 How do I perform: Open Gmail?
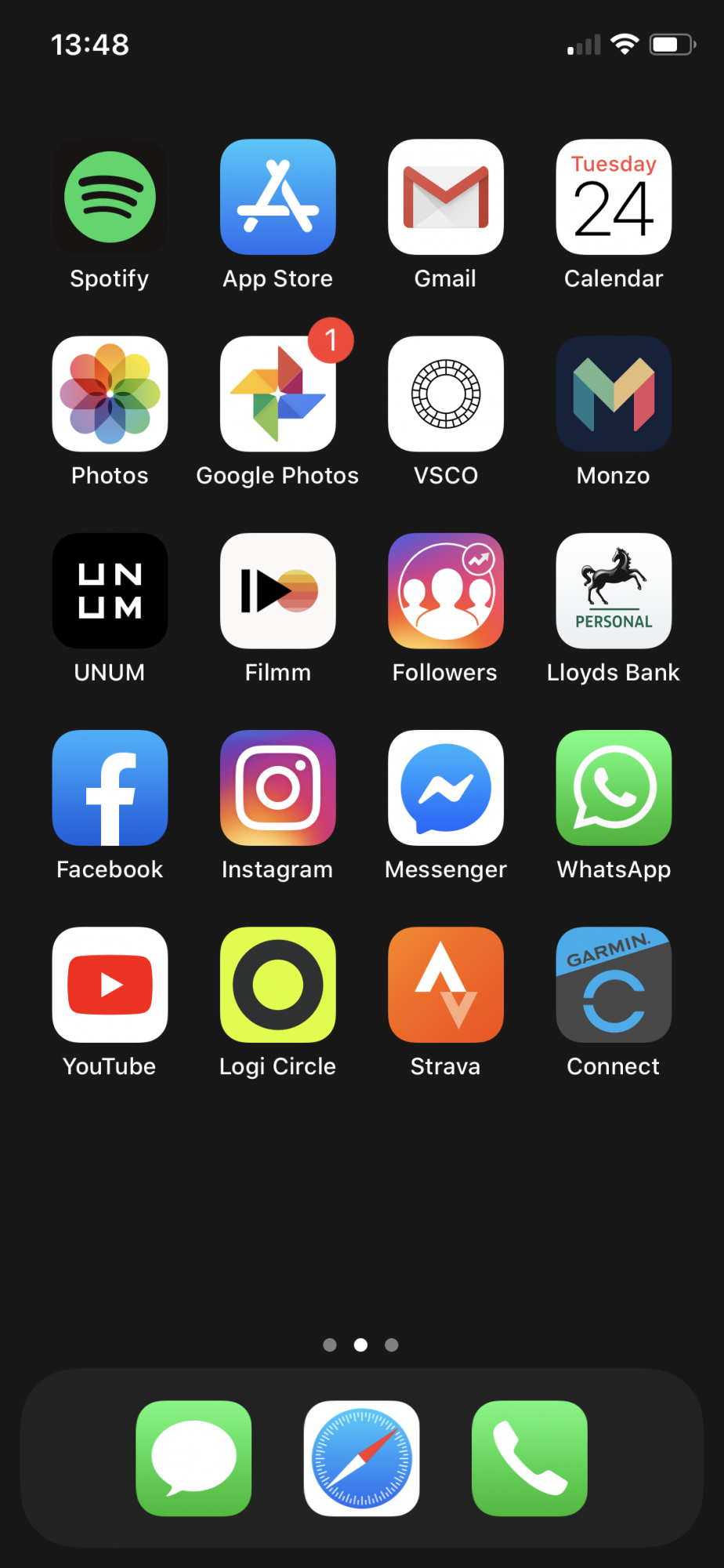(446, 197)
